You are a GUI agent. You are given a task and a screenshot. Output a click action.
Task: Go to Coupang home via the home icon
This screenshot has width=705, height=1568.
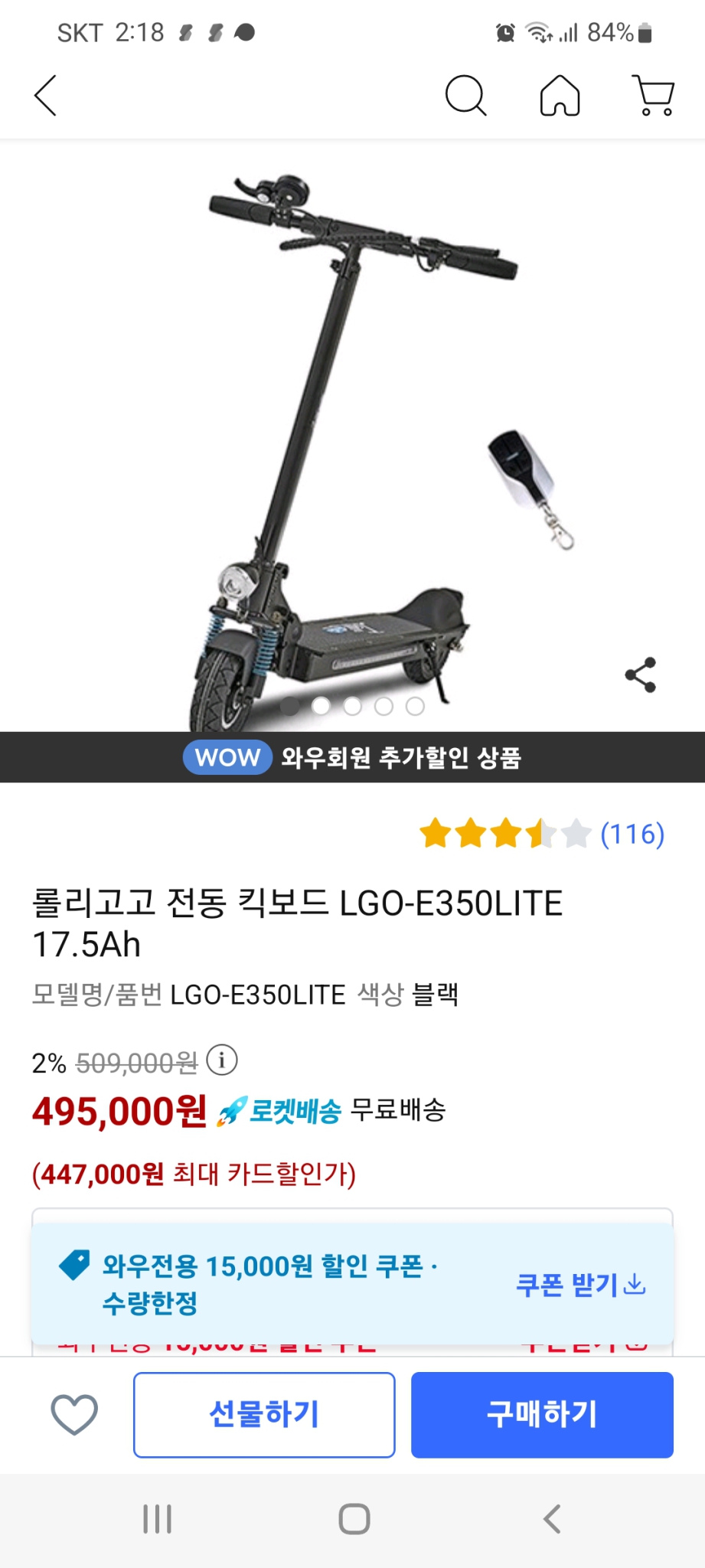(559, 96)
